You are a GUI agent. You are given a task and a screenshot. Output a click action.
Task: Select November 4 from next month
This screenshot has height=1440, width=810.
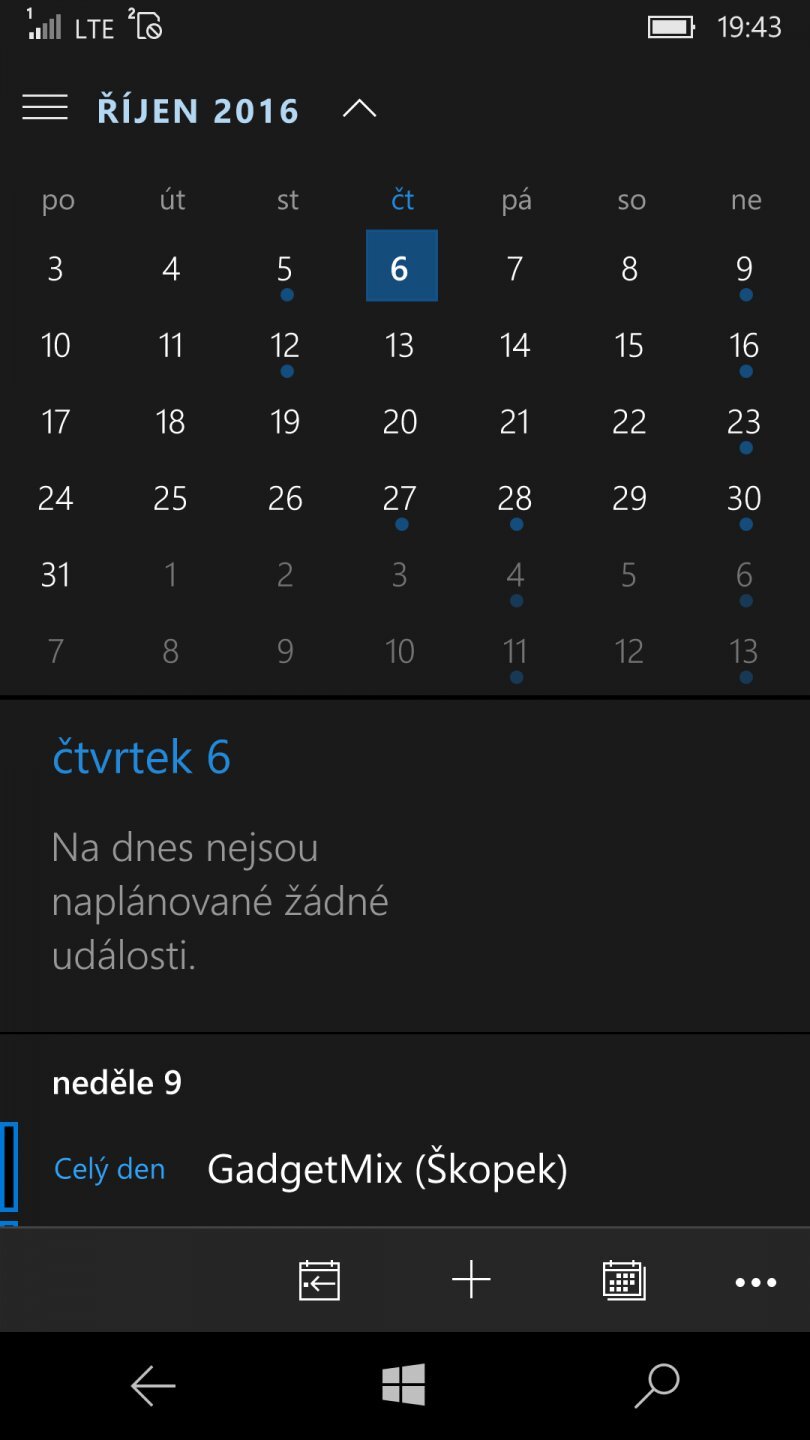tap(514, 574)
